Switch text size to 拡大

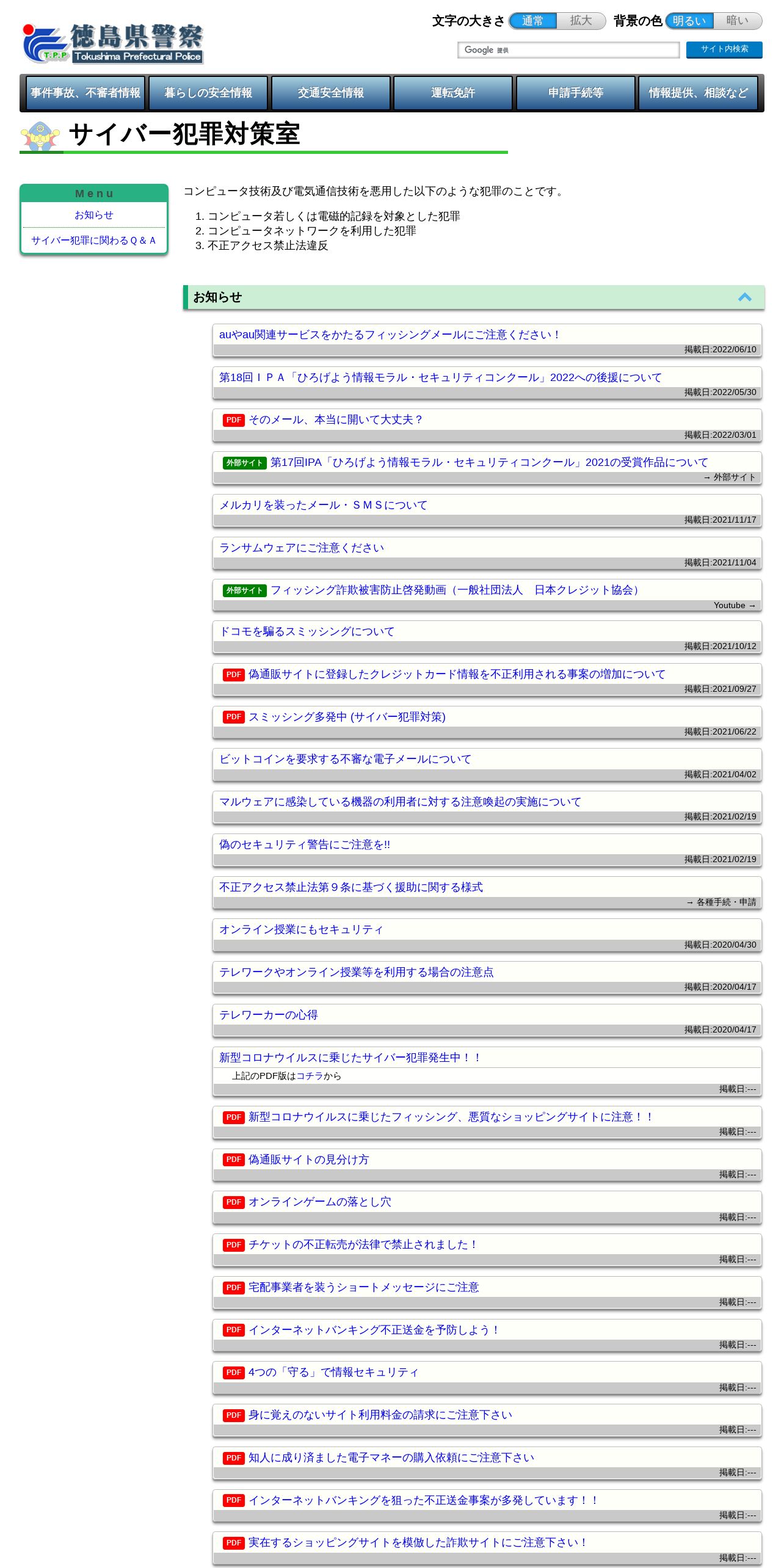581,21
